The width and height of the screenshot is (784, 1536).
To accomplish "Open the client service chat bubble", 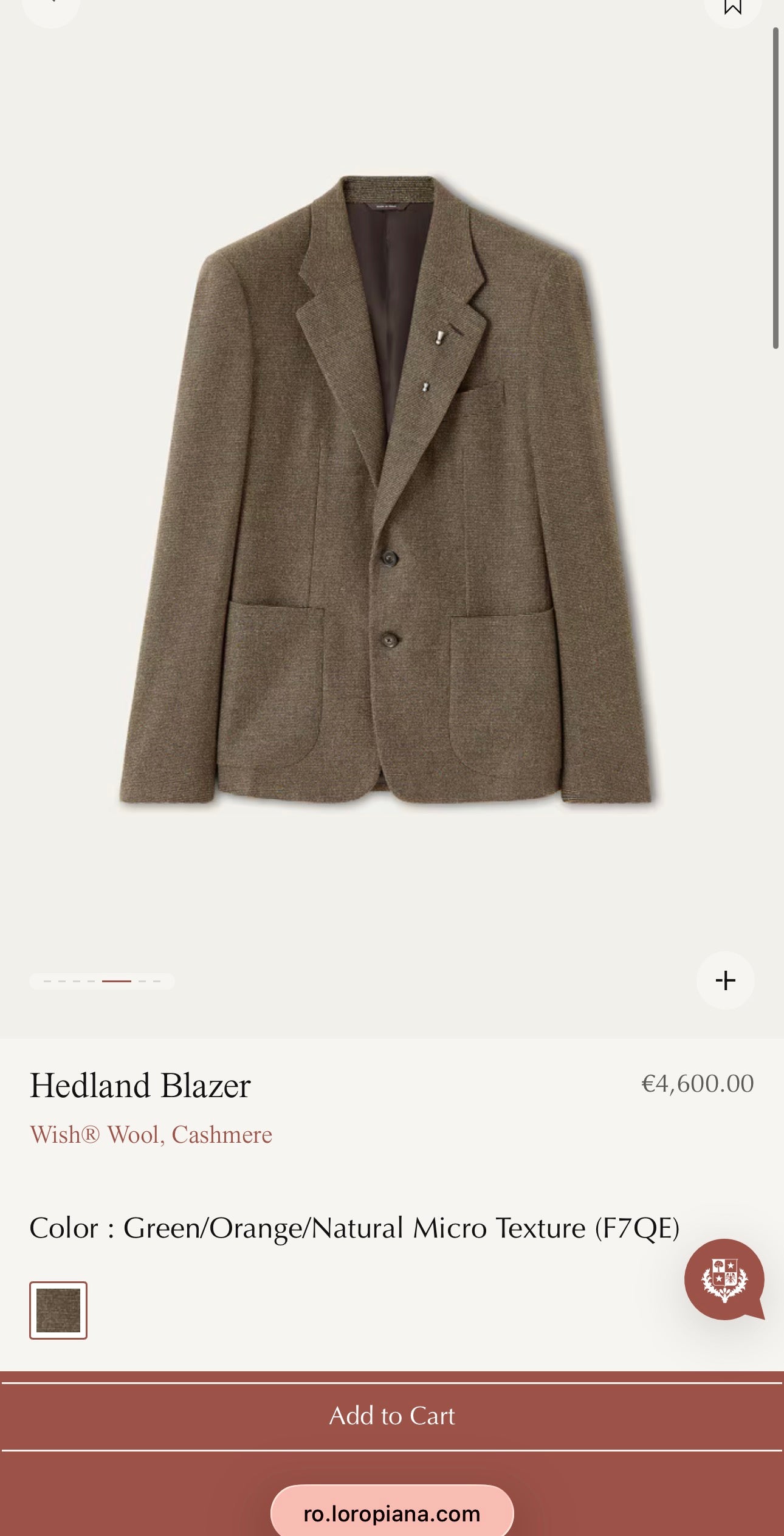I will point(724,1279).
